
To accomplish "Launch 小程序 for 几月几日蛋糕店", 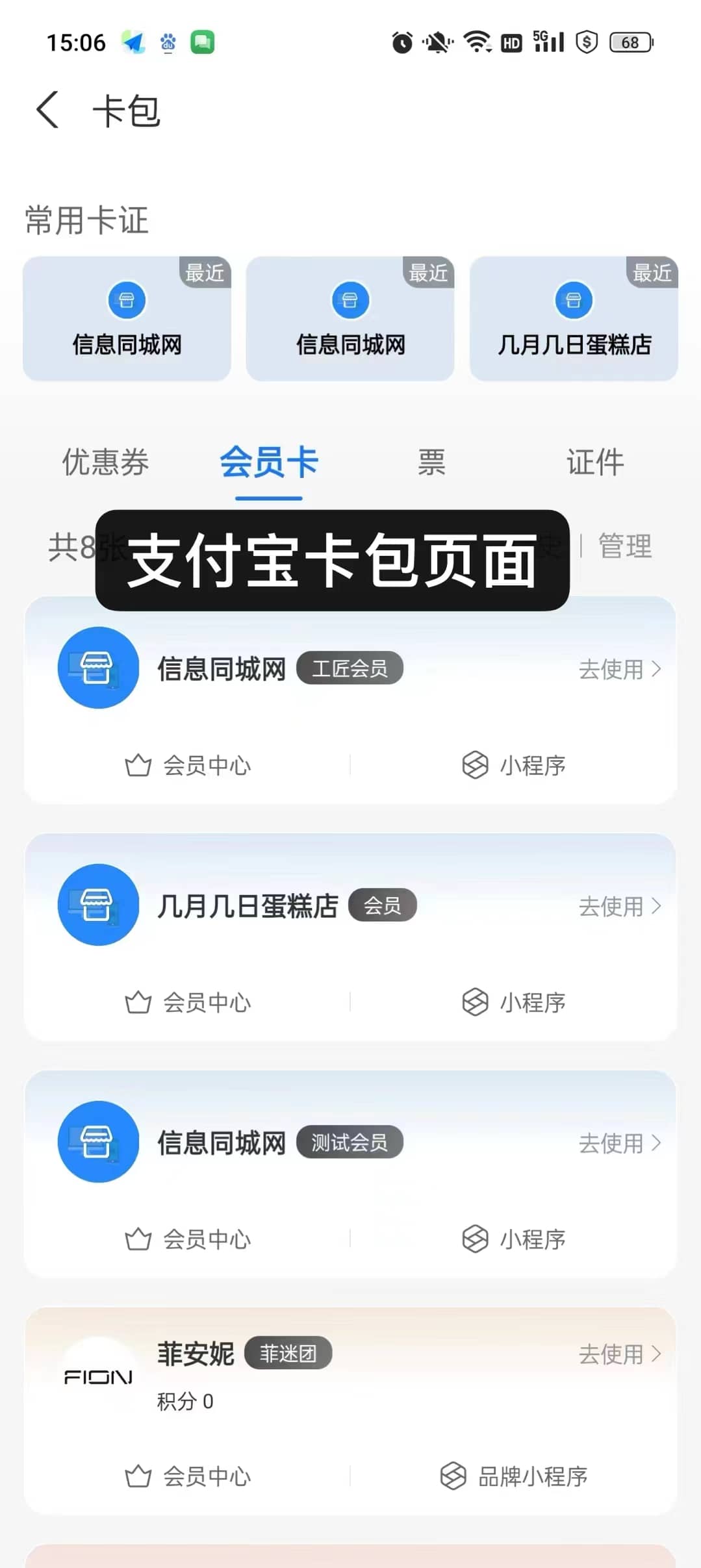I will 513,1002.
